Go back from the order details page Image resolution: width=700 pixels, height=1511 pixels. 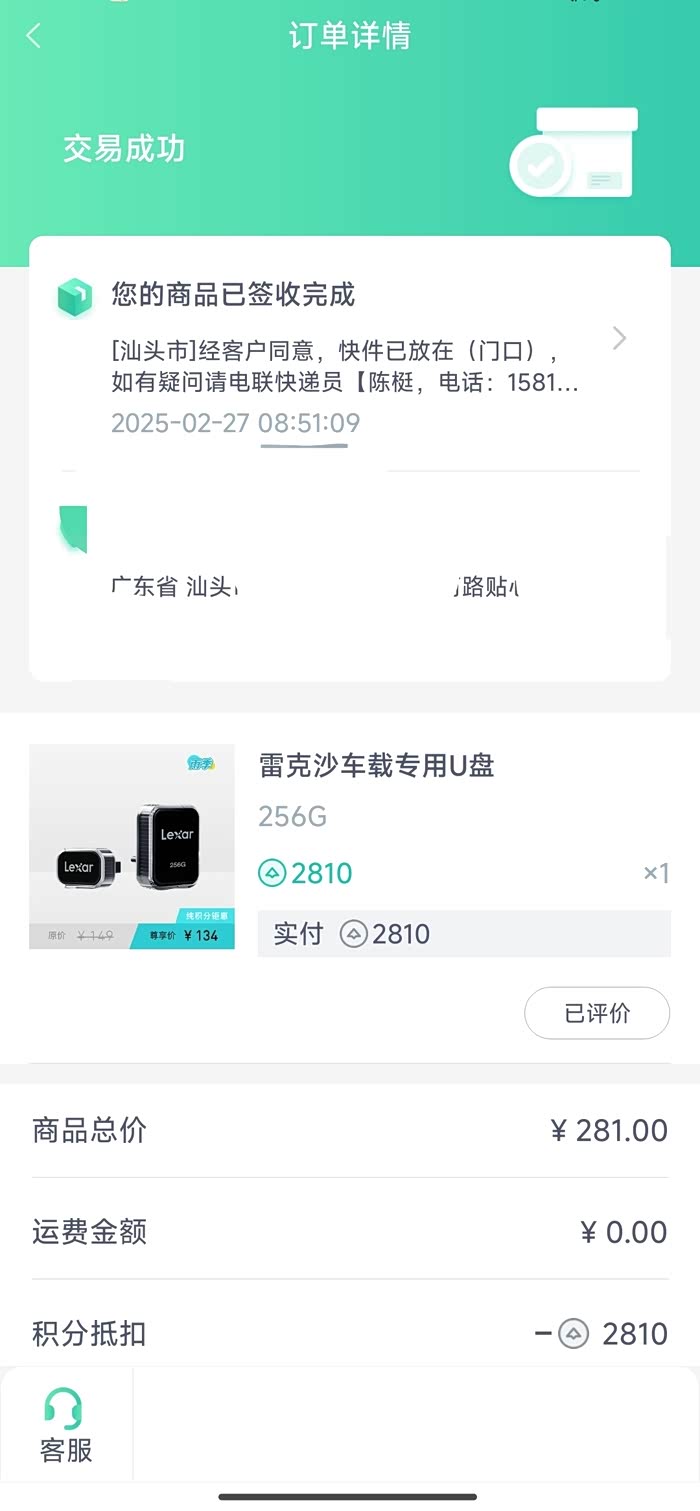(34, 36)
